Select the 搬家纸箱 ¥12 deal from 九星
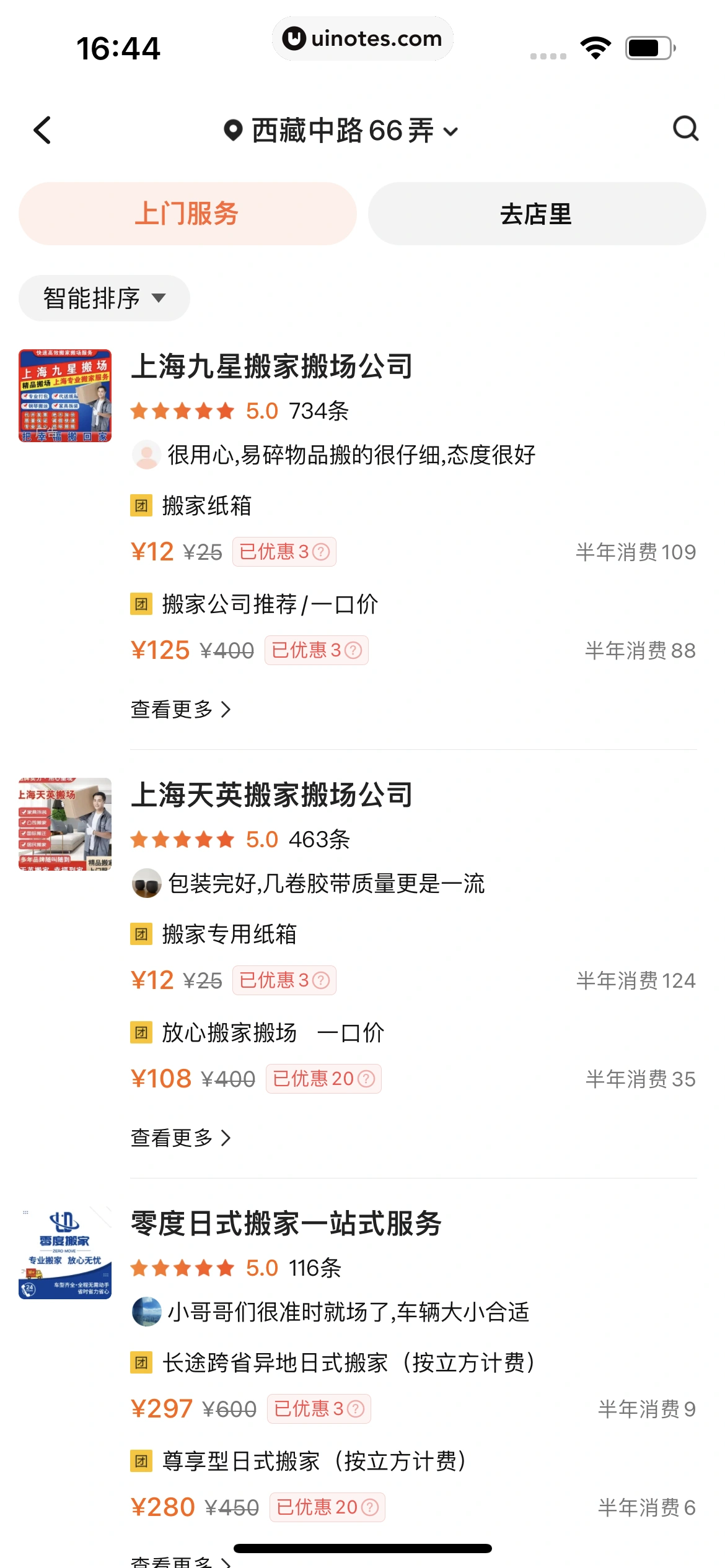This screenshot has height=1568, width=725. [x=207, y=506]
